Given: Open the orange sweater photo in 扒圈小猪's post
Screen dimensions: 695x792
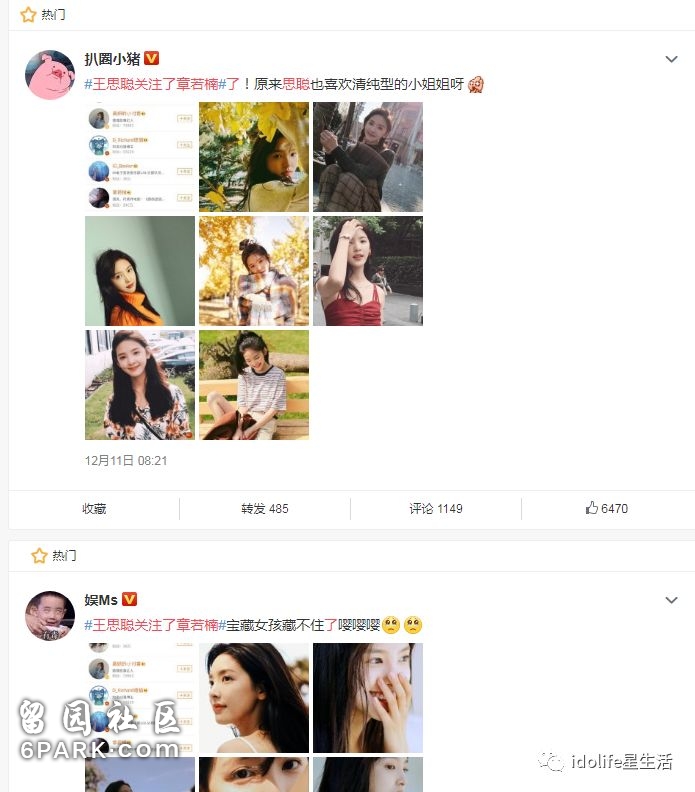Looking at the screenshot, I should click(140, 271).
